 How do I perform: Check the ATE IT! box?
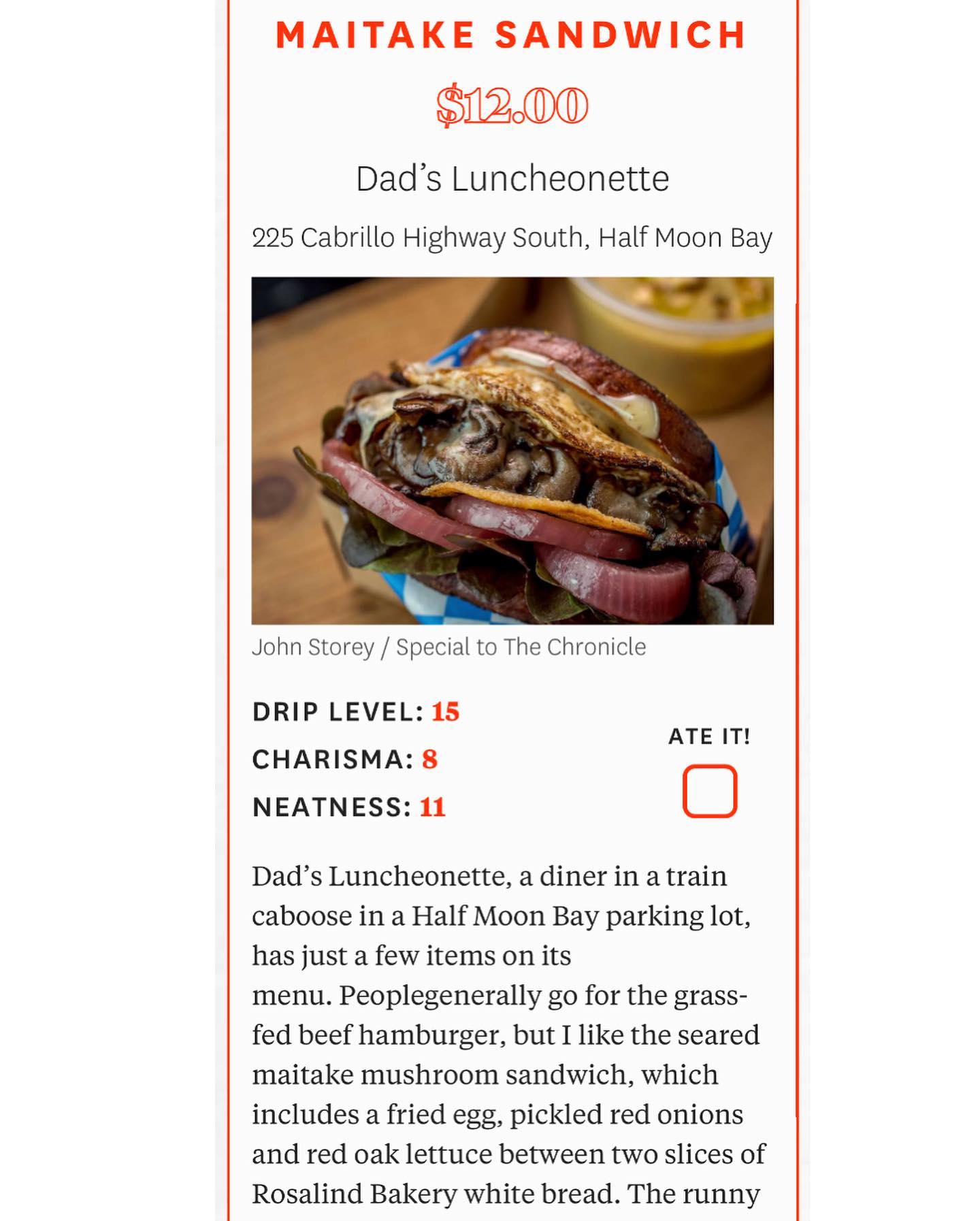pos(709,791)
